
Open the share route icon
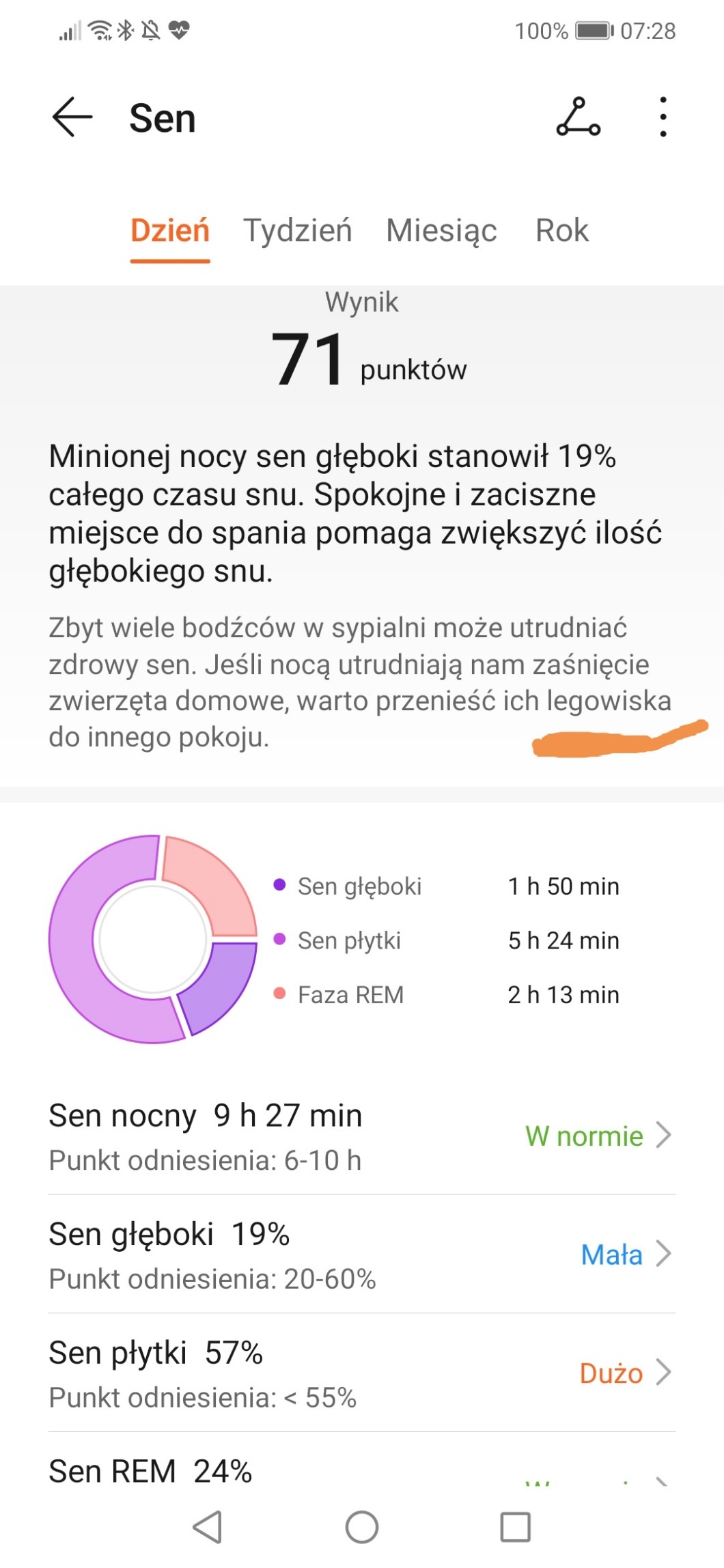tap(578, 117)
